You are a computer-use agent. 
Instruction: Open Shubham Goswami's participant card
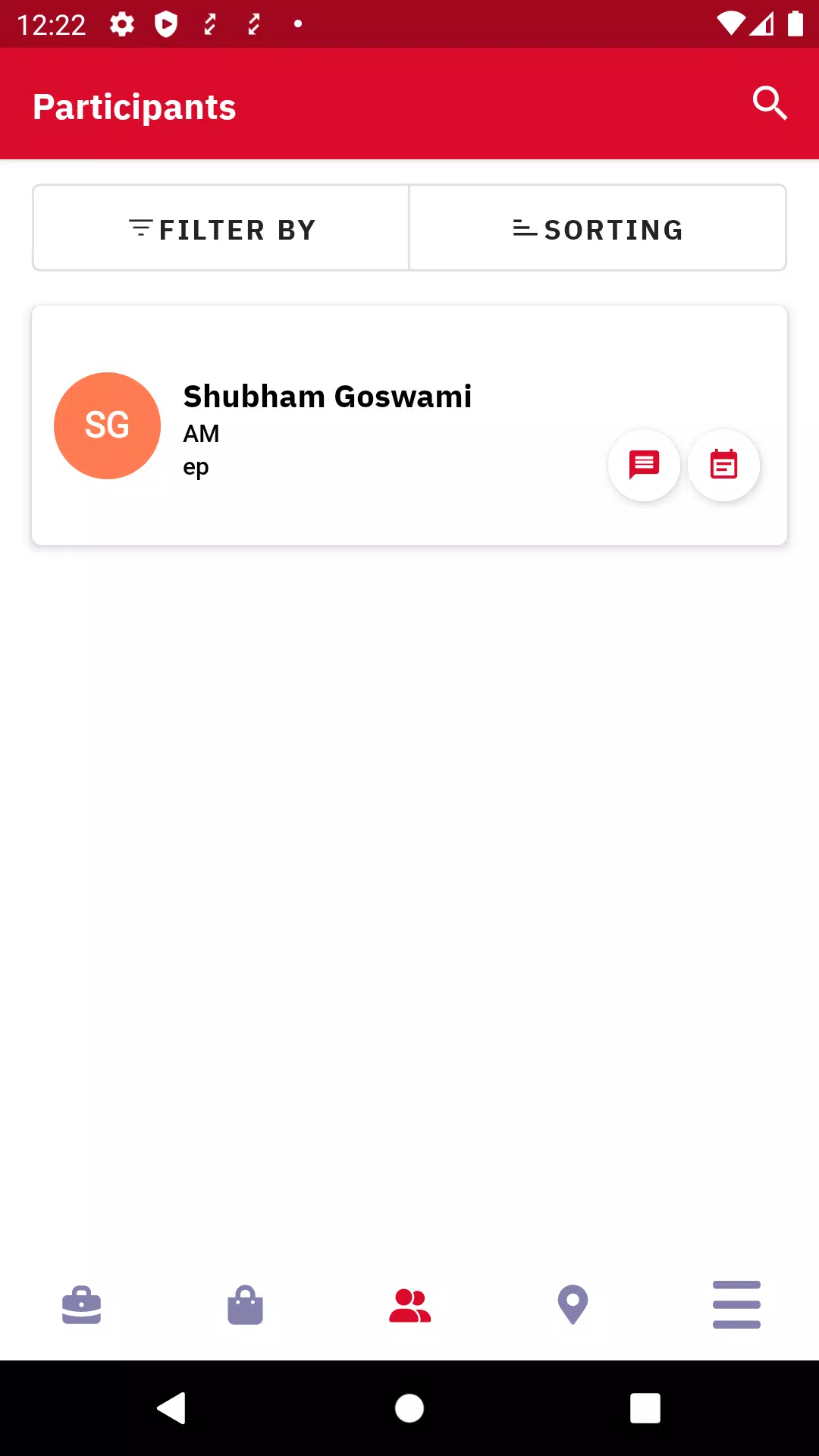[326, 425]
